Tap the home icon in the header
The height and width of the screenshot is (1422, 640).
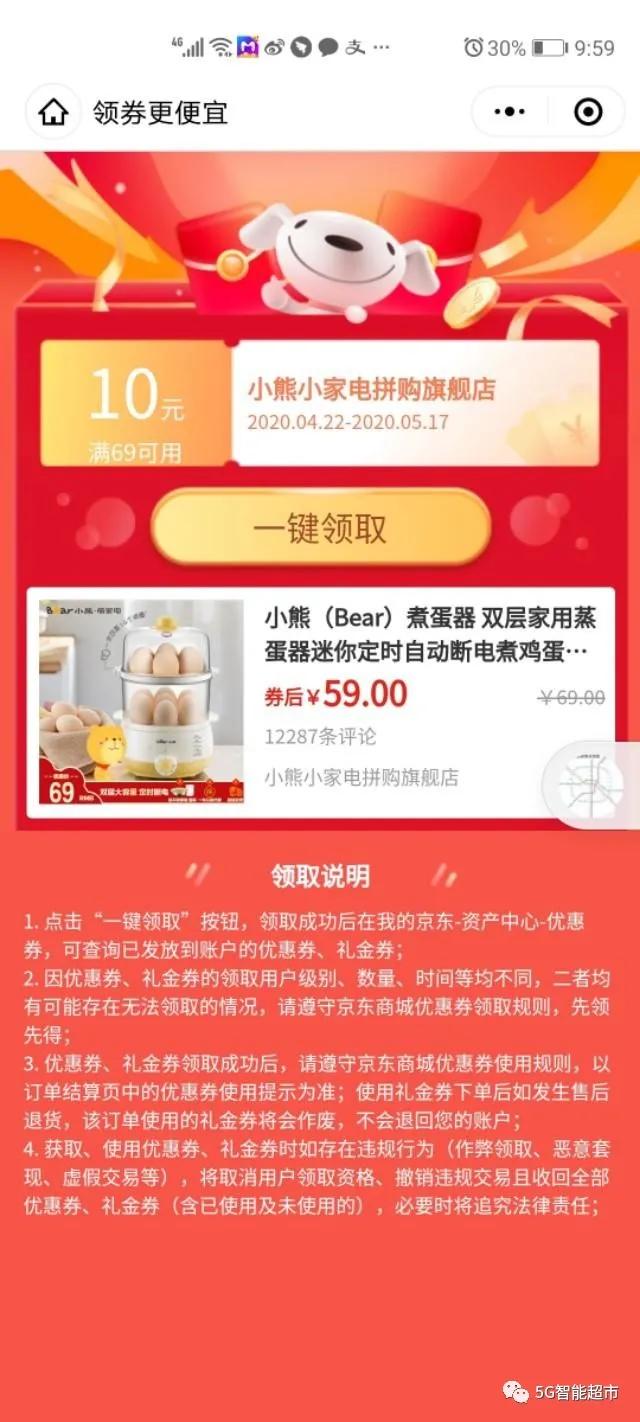click(53, 112)
